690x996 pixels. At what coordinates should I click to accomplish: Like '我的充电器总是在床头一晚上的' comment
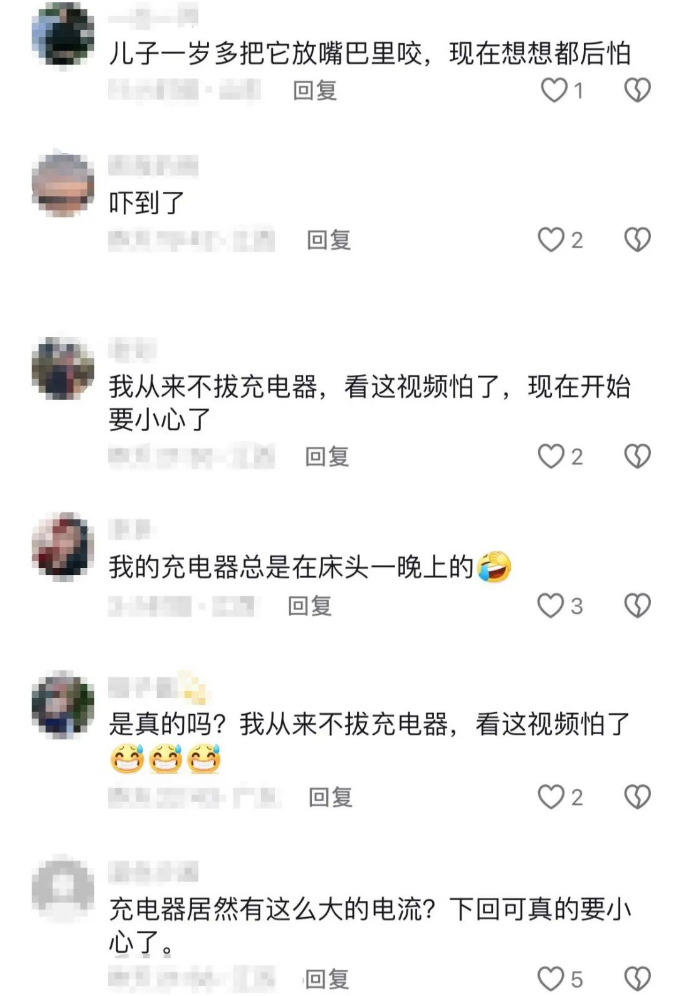pos(552,605)
